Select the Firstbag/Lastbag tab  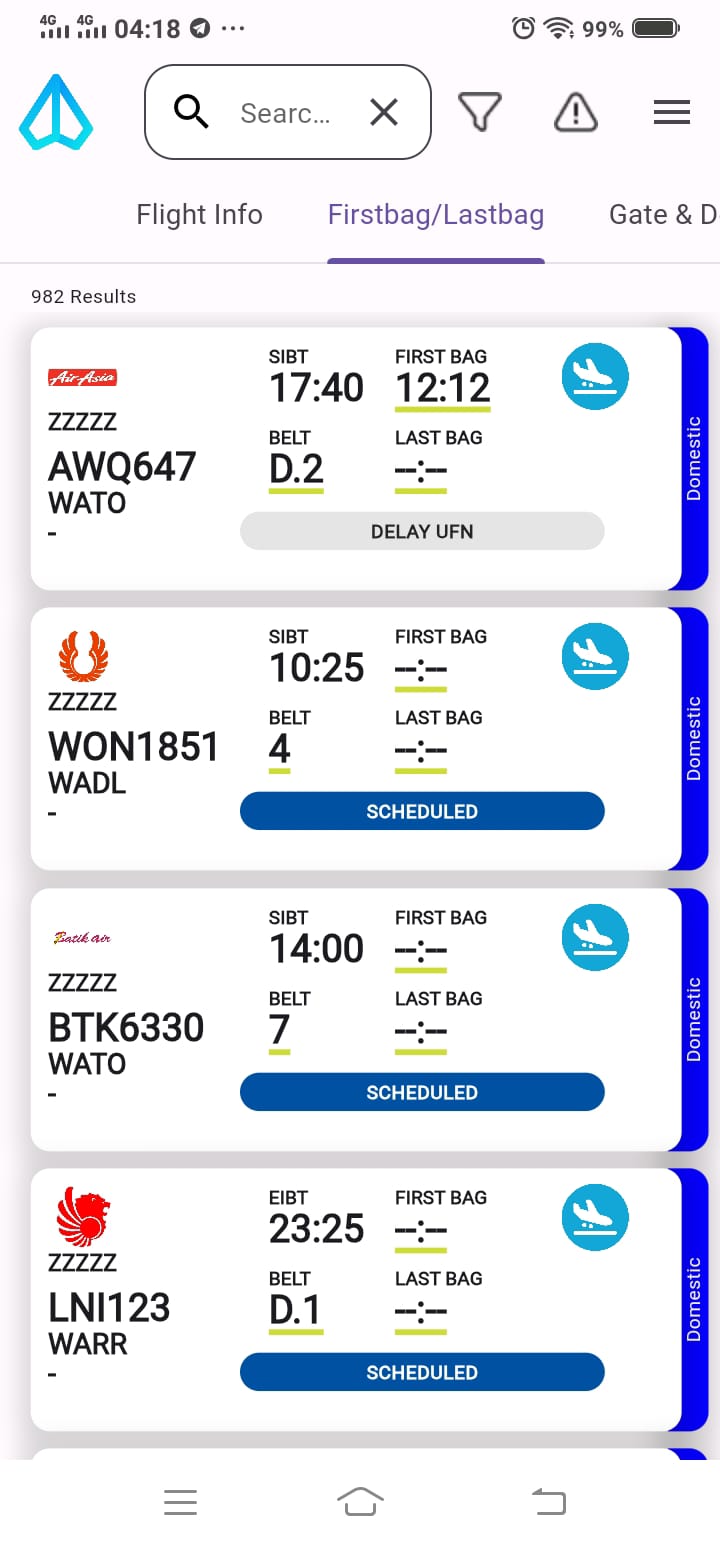click(436, 215)
